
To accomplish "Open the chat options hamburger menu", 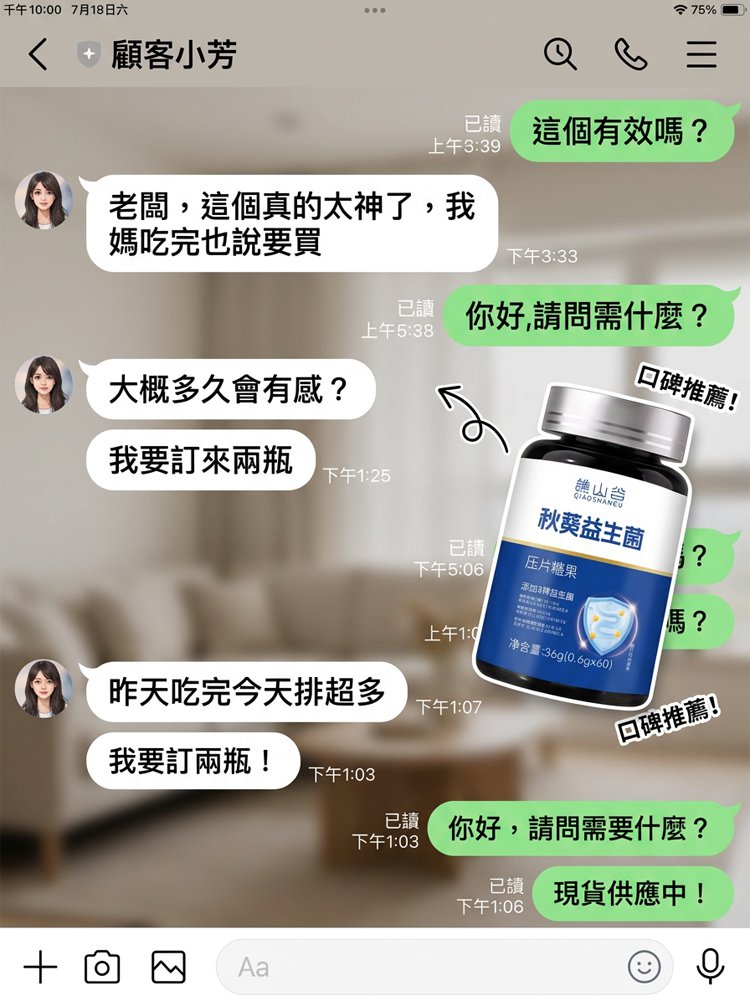I will click(x=701, y=55).
